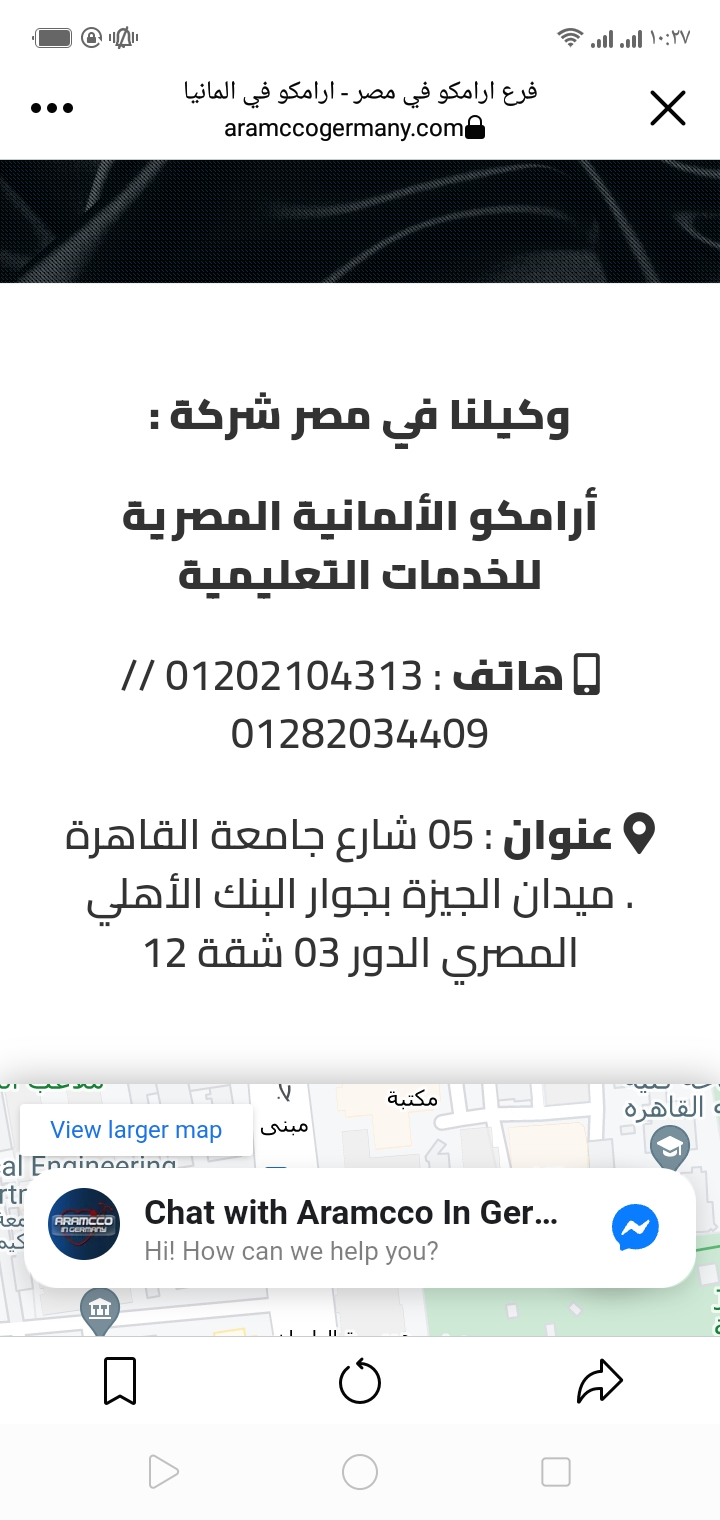
Task: Open Chat with Aramcco In Germany banner
Action: pyautogui.click(x=360, y=1229)
